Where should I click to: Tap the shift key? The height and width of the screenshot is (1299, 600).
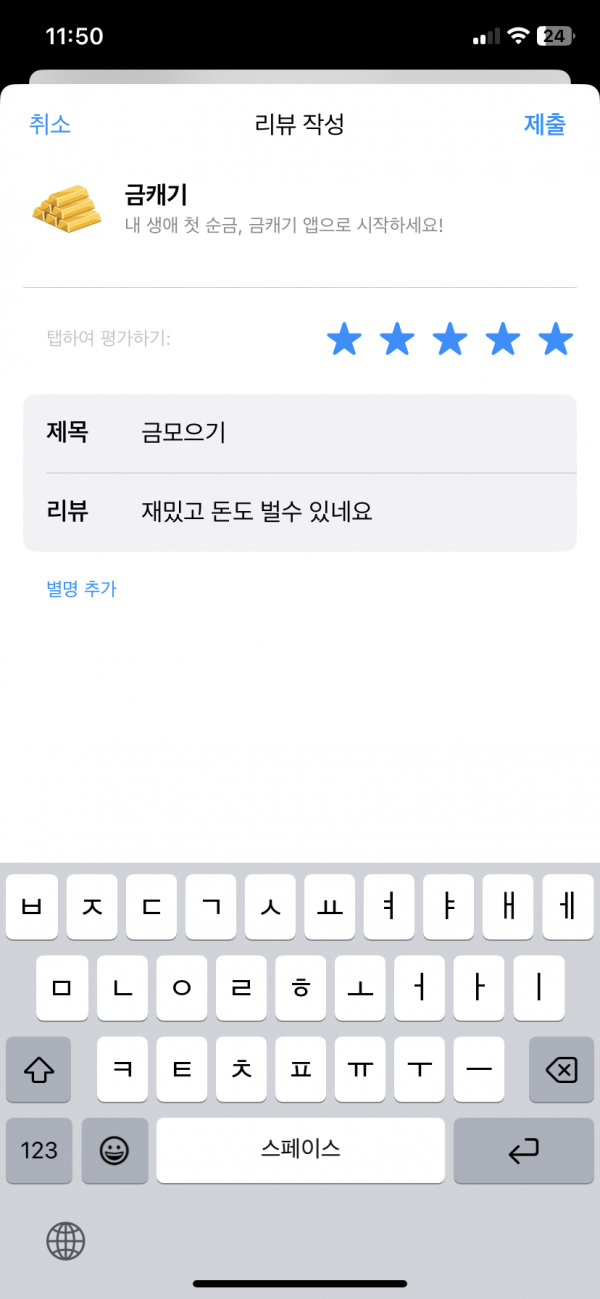[x=39, y=1070]
